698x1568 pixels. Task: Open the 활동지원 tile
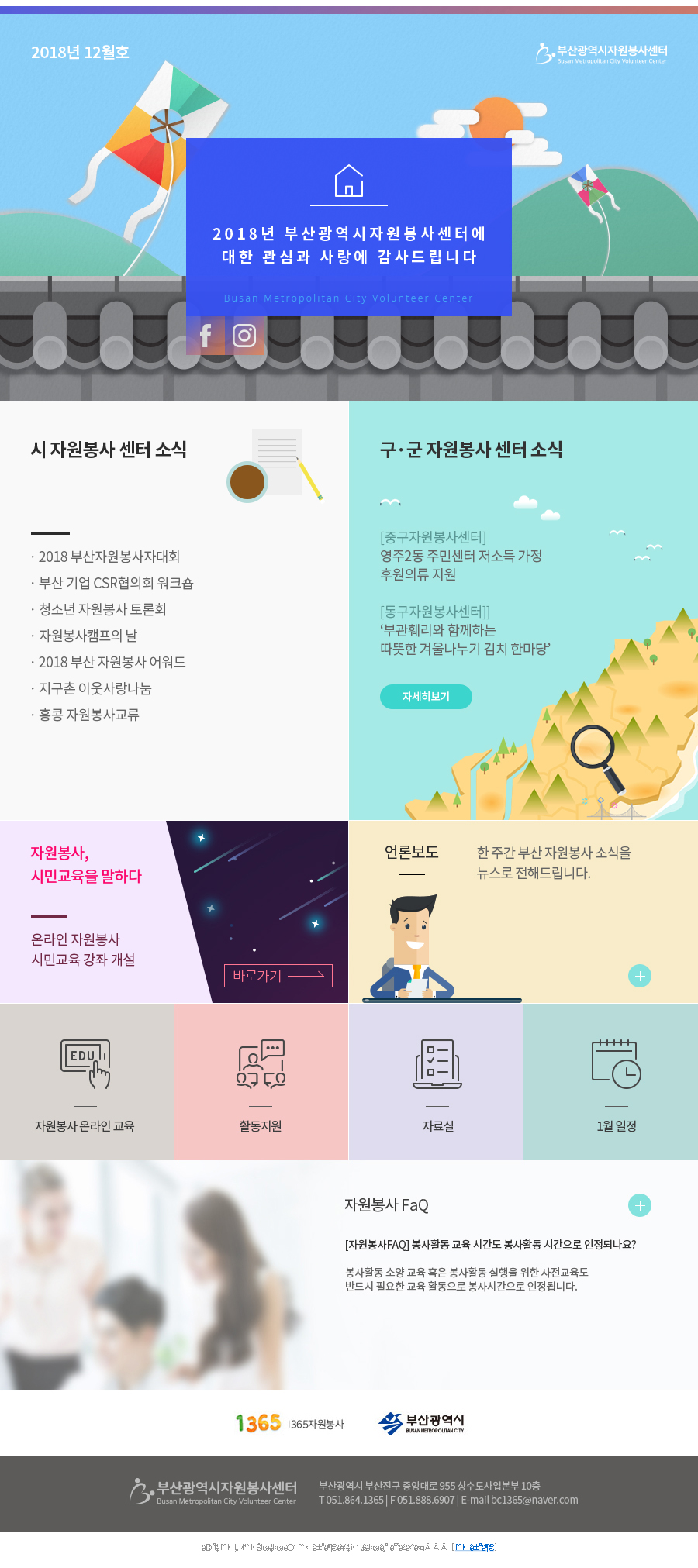261,1082
